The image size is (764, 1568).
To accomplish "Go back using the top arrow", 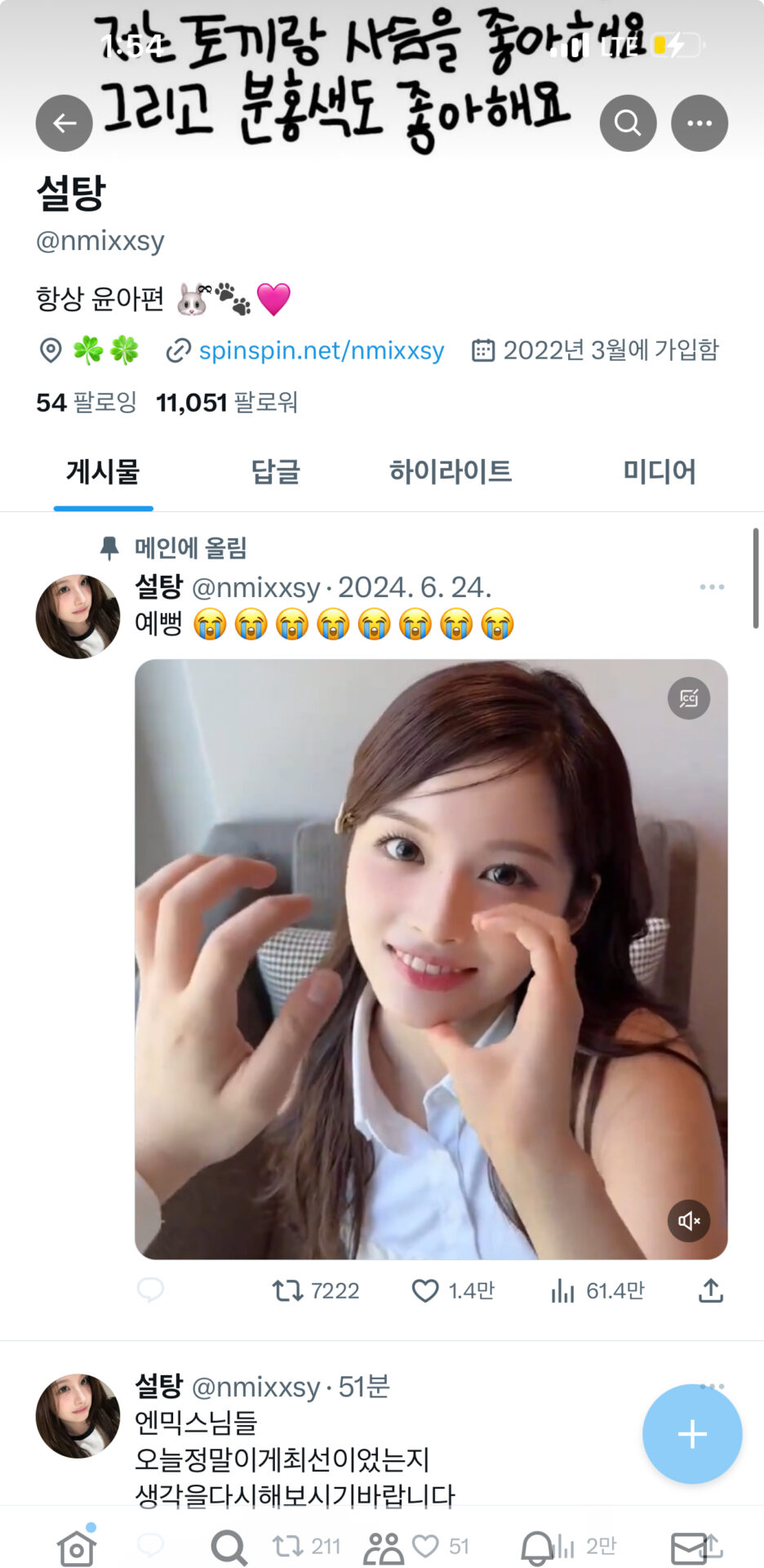I will pyautogui.click(x=64, y=123).
